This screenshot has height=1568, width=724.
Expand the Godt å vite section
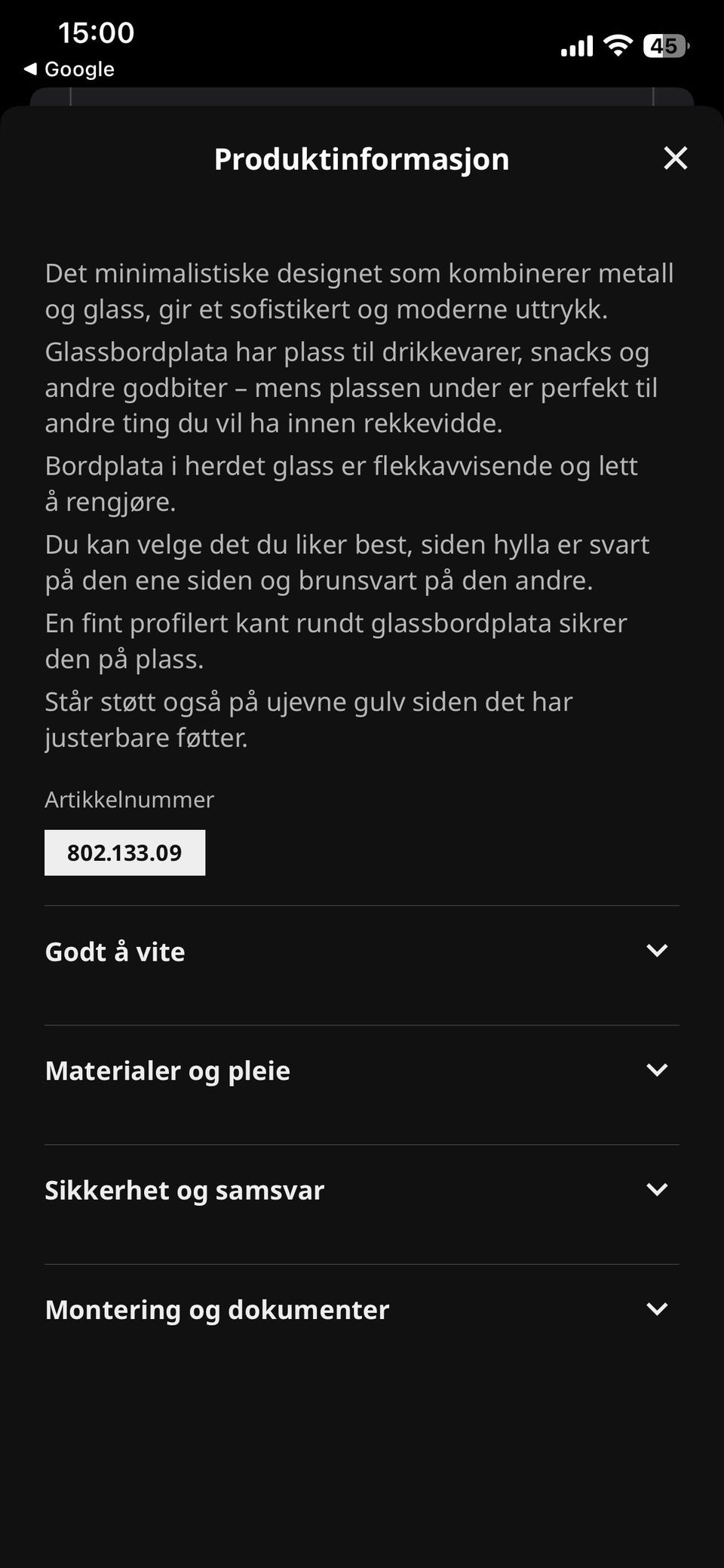[114, 952]
